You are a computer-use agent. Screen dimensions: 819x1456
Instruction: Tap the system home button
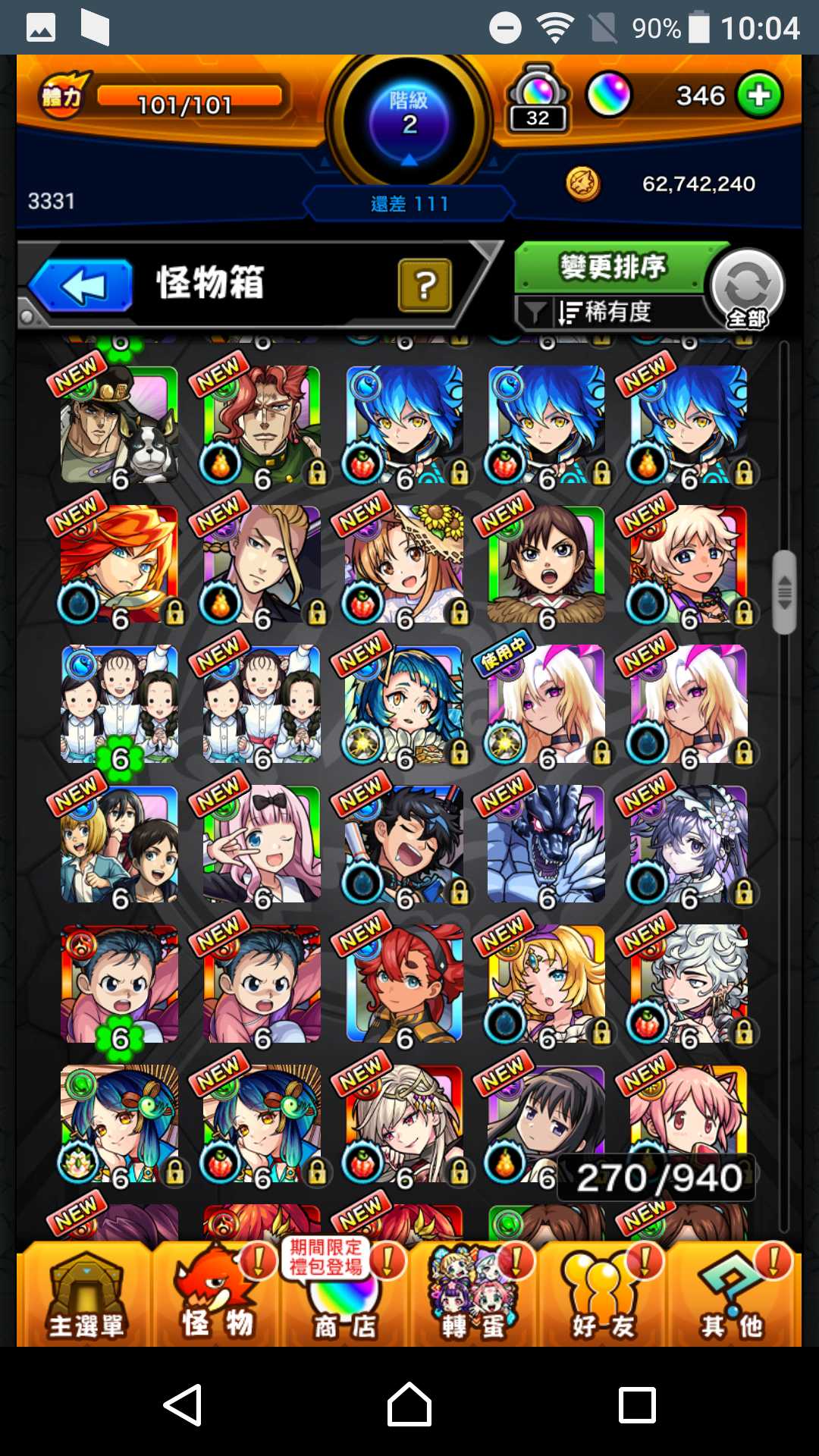pos(409,1404)
